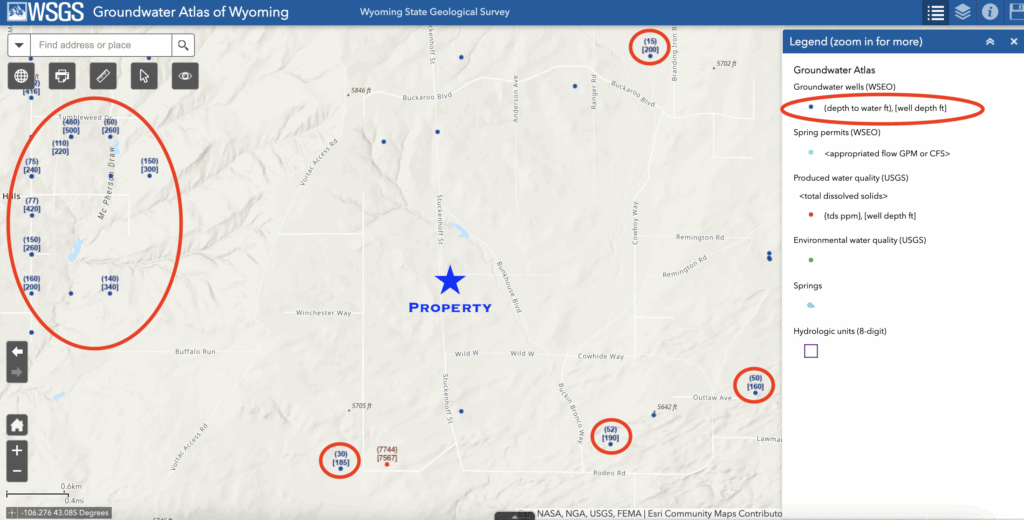Open the layers list icon
This screenshot has width=1024, height=520.
click(963, 13)
